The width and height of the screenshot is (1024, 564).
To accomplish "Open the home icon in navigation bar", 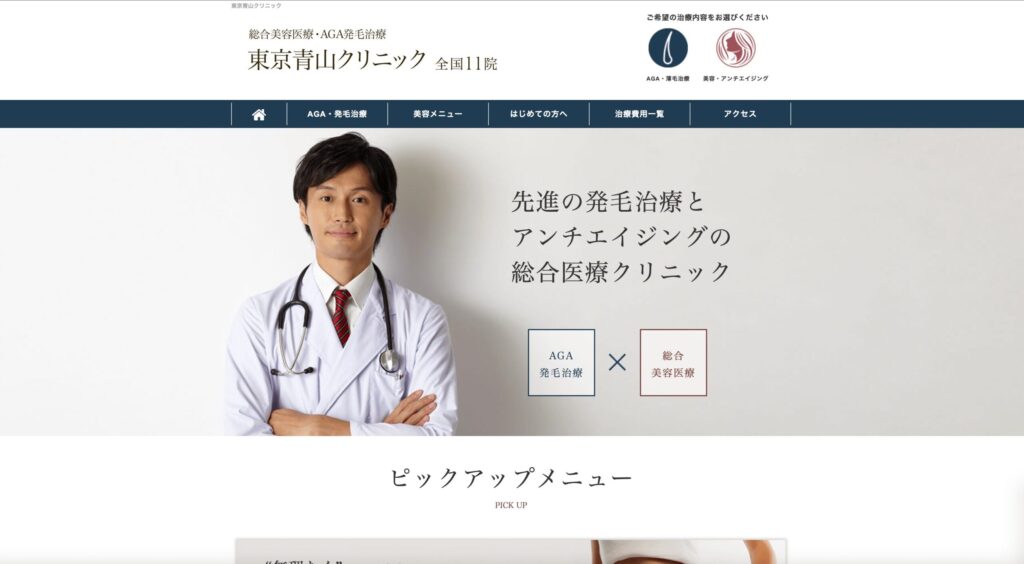I will 259,114.
